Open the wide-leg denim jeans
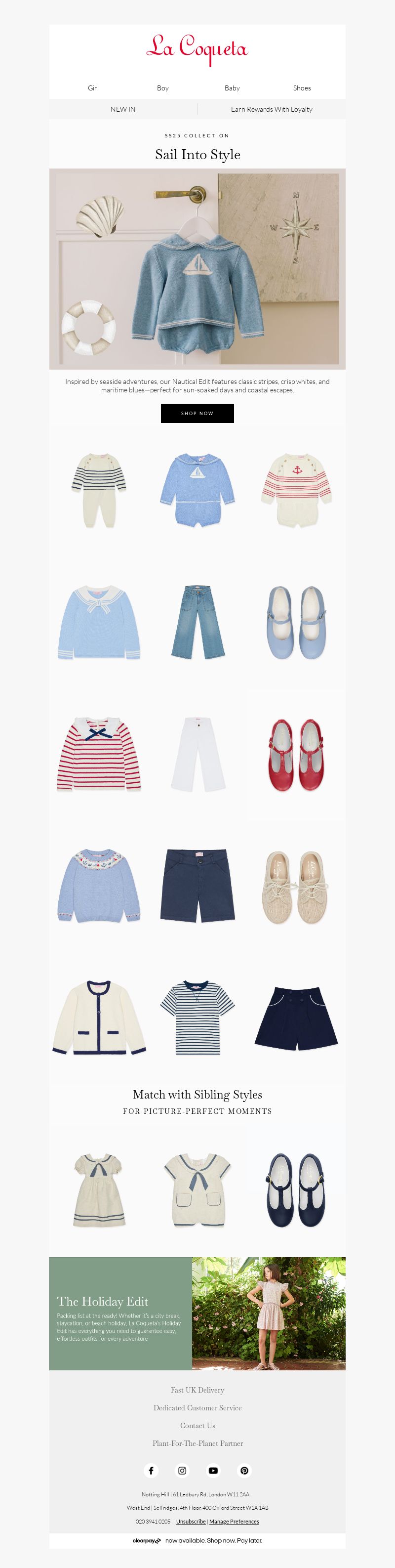The width and height of the screenshot is (395, 1568). point(197,622)
